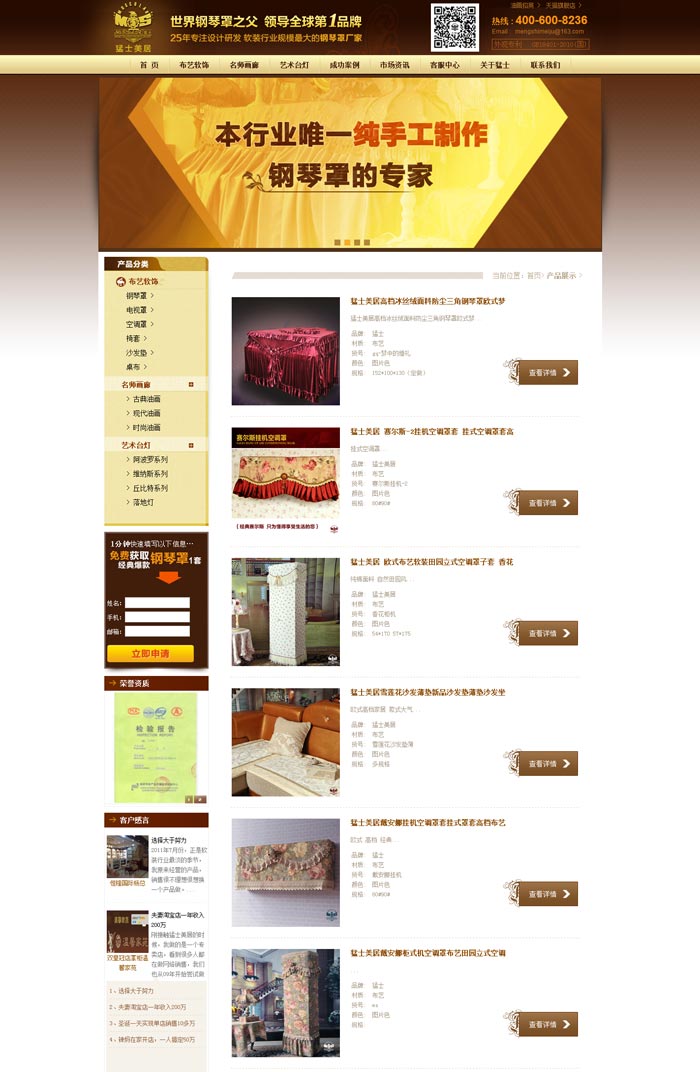The image size is (700, 1072).
Task: Go to 成功案例 page
Action: coord(344,65)
